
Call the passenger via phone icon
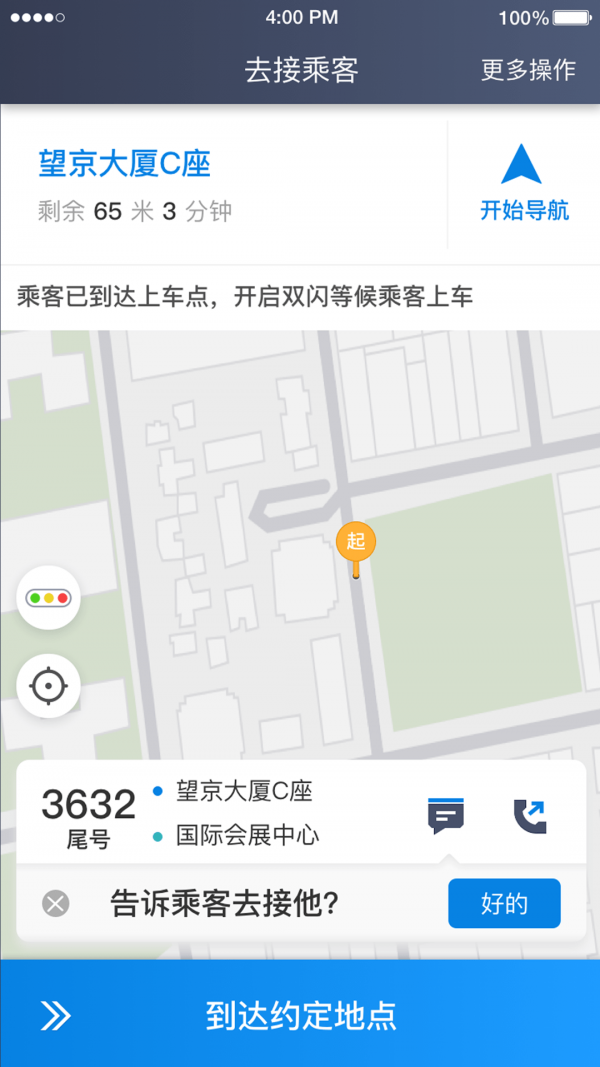529,815
